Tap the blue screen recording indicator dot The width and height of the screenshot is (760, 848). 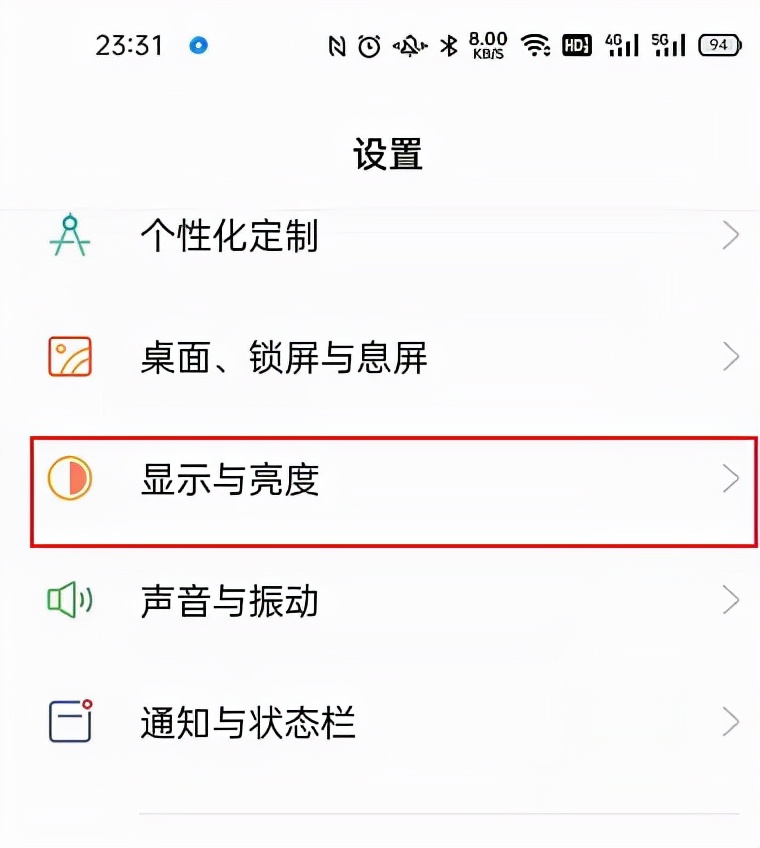pyautogui.click(x=198, y=45)
